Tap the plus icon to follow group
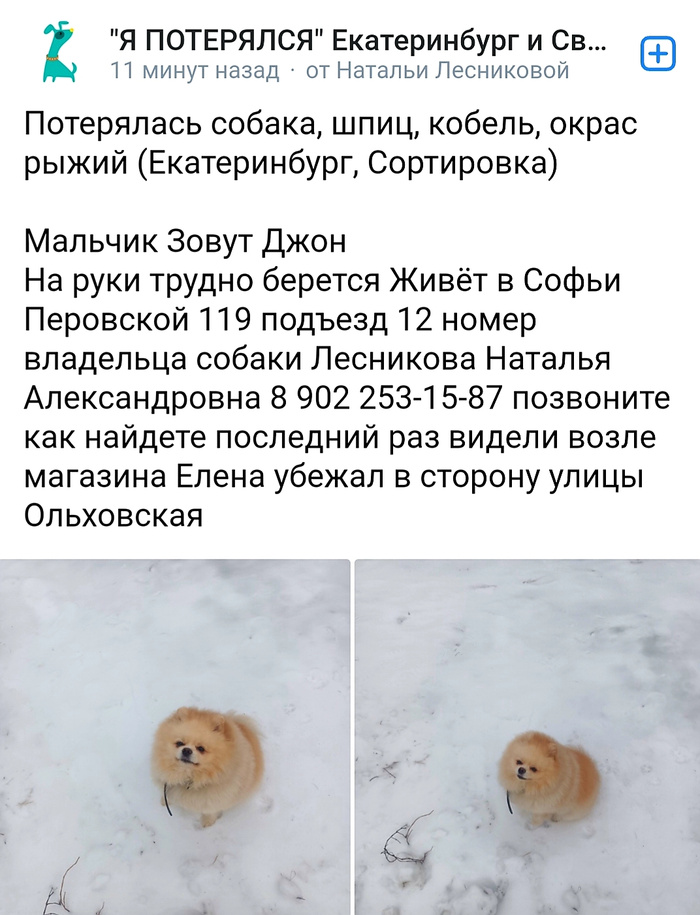Image resolution: width=700 pixels, height=915 pixels. (657, 54)
